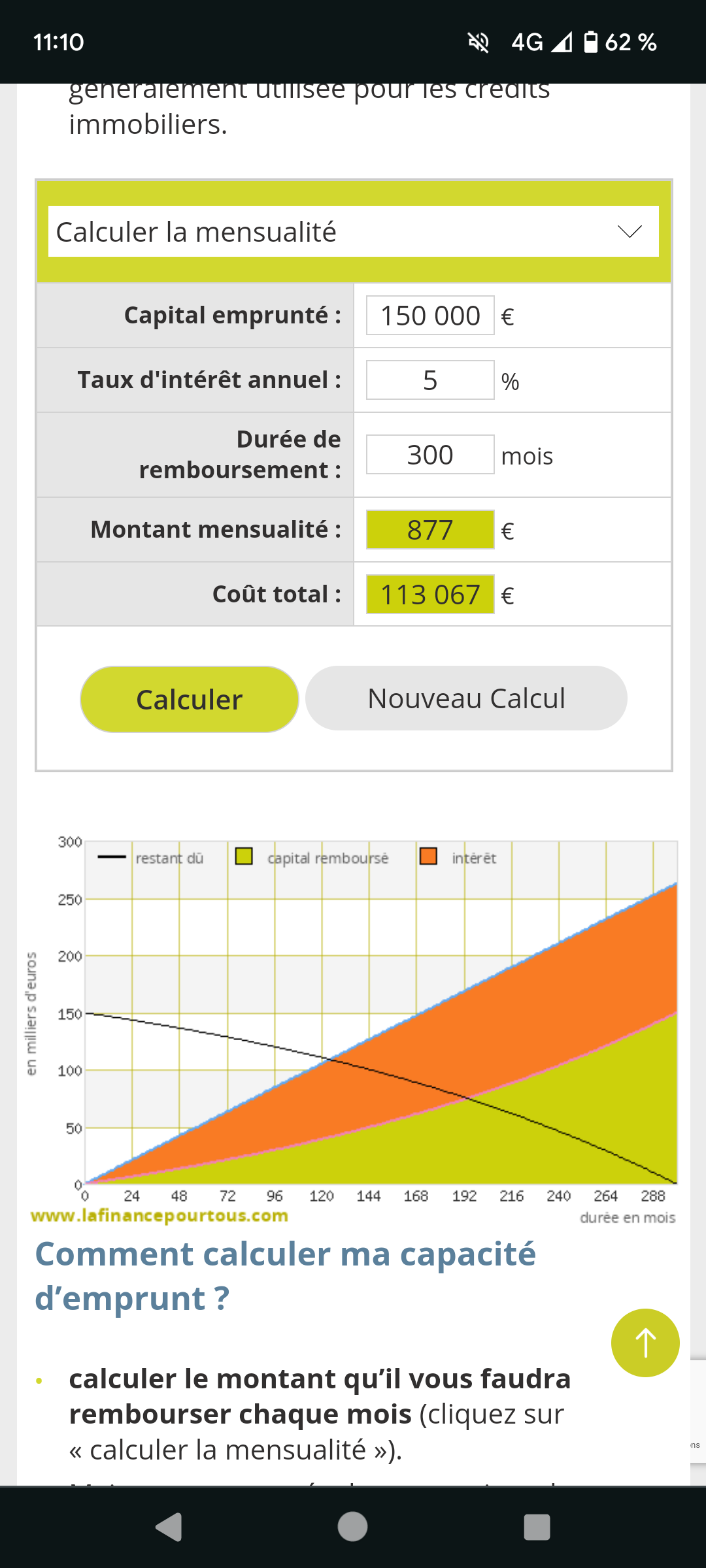The height and width of the screenshot is (1568, 706).
Task: Tap the scroll-to-top arrow button
Action: coord(645,1343)
